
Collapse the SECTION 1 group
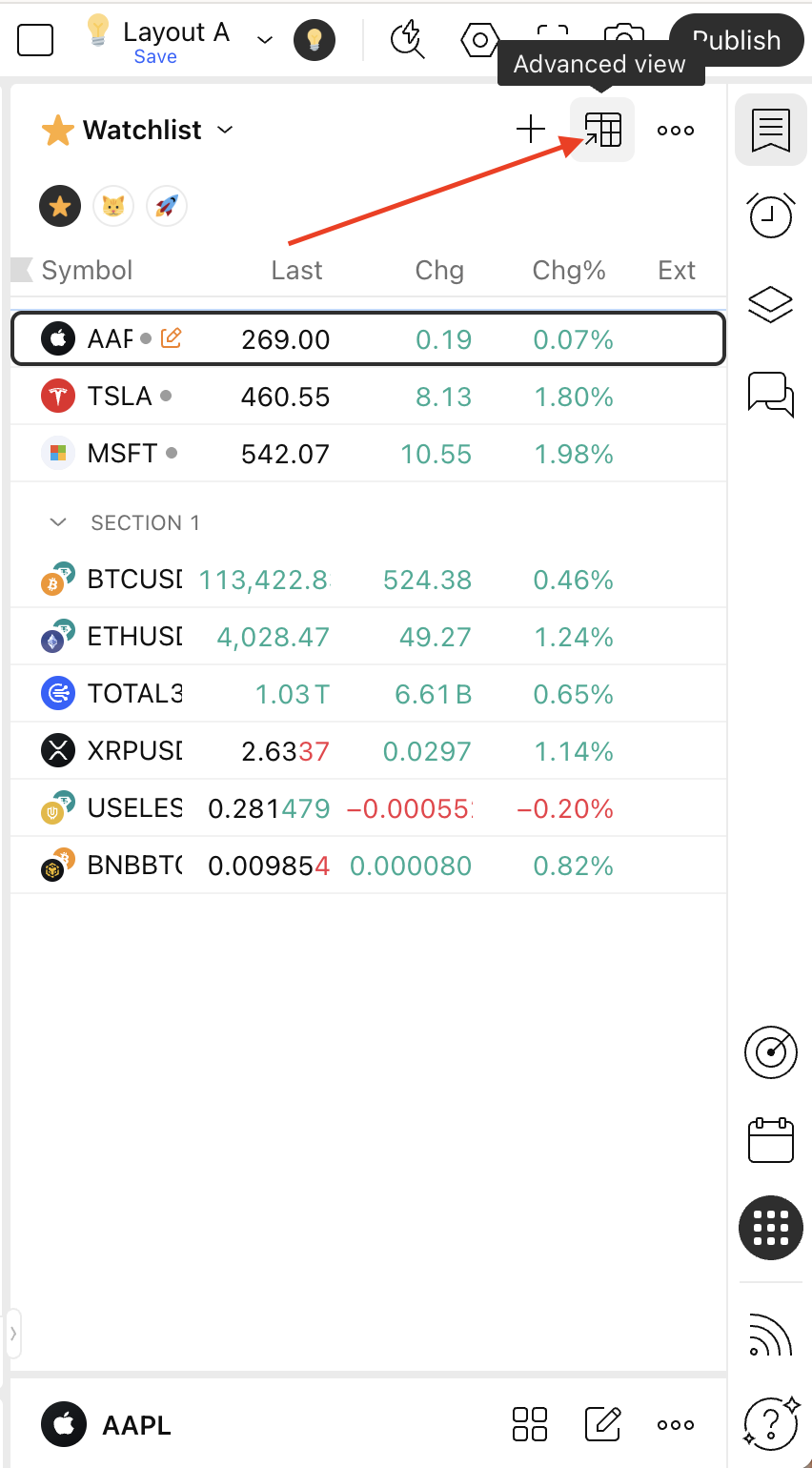click(58, 522)
